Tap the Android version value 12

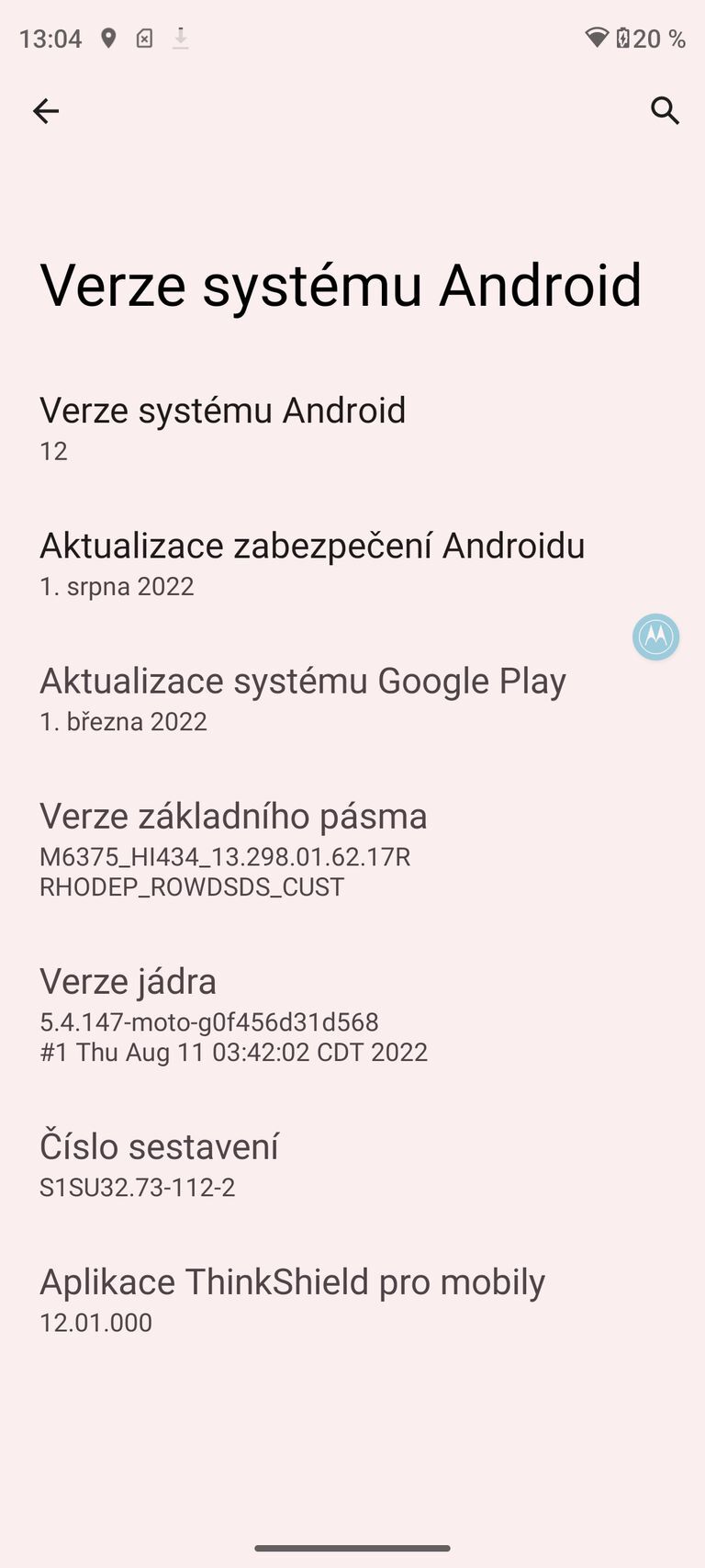(x=53, y=450)
